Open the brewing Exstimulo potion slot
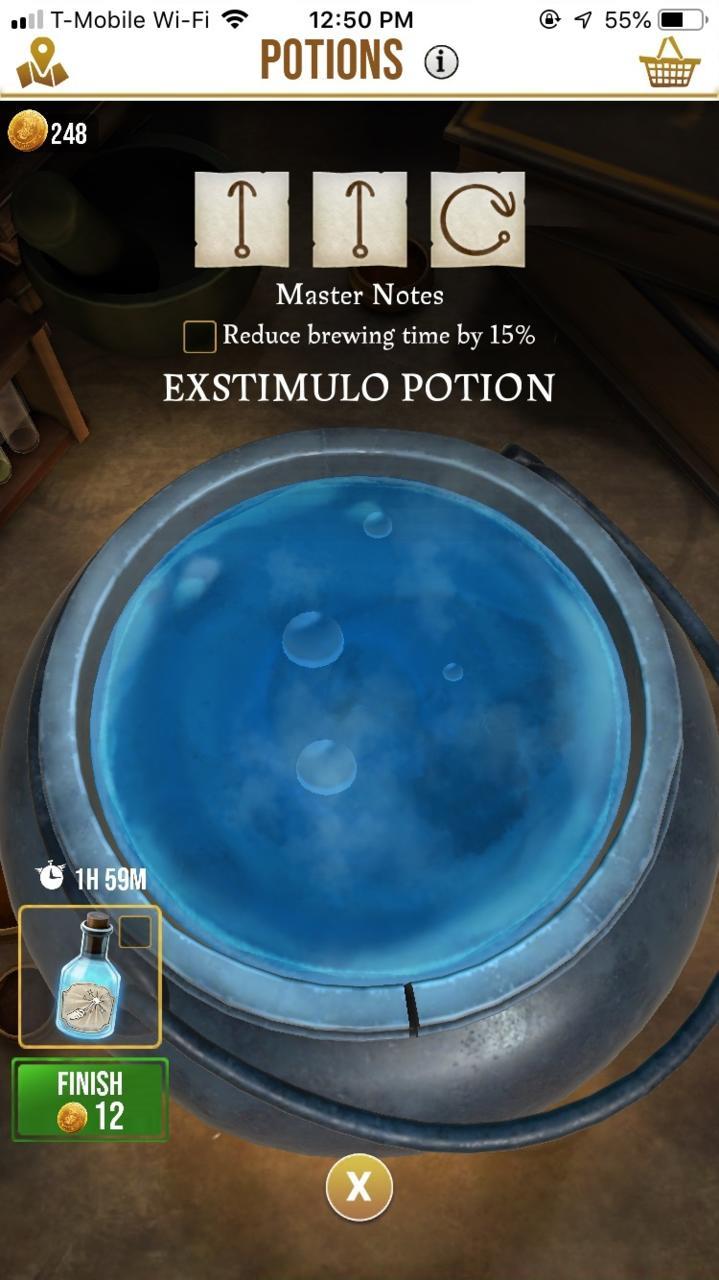Screen dimensions: 719x1280 (90, 976)
